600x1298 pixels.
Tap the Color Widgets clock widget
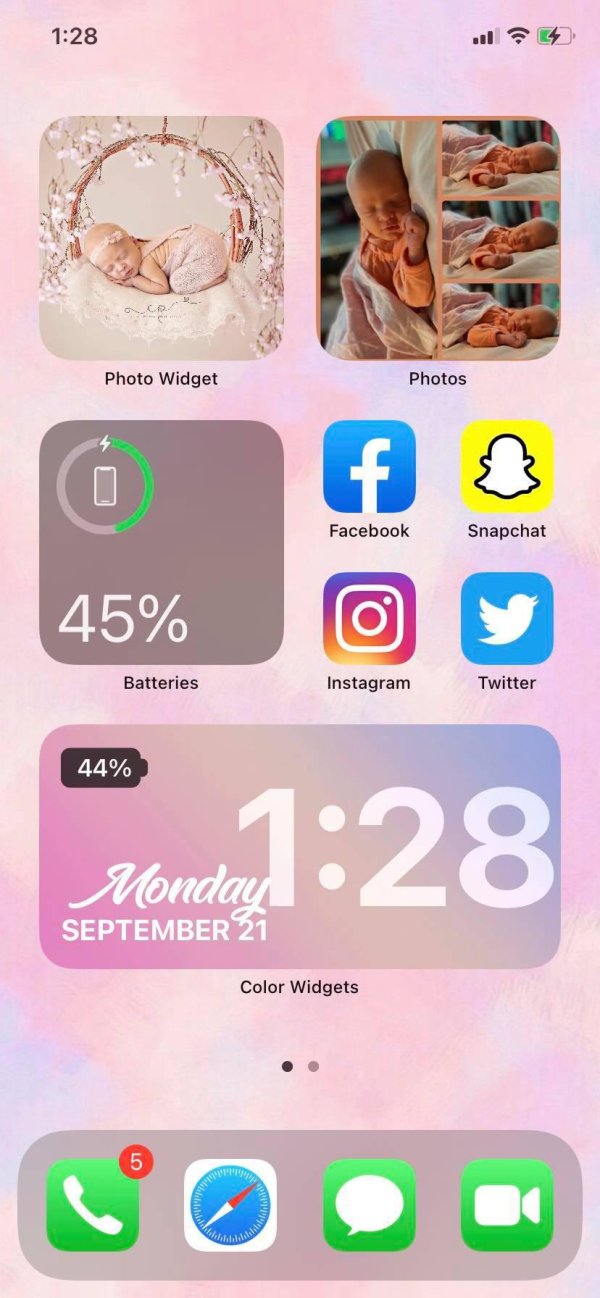point(300,846)
